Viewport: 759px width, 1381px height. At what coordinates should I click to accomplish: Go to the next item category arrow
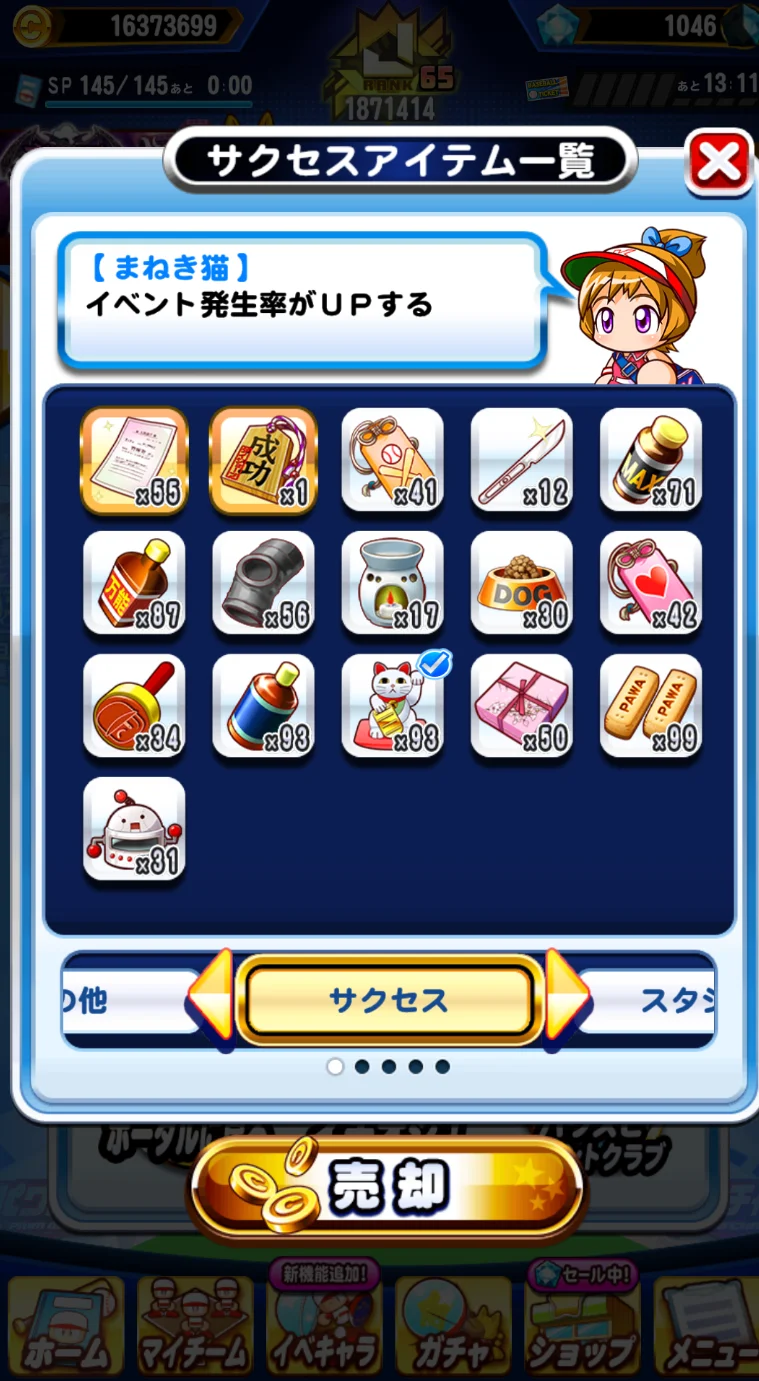tap(566, 999)
